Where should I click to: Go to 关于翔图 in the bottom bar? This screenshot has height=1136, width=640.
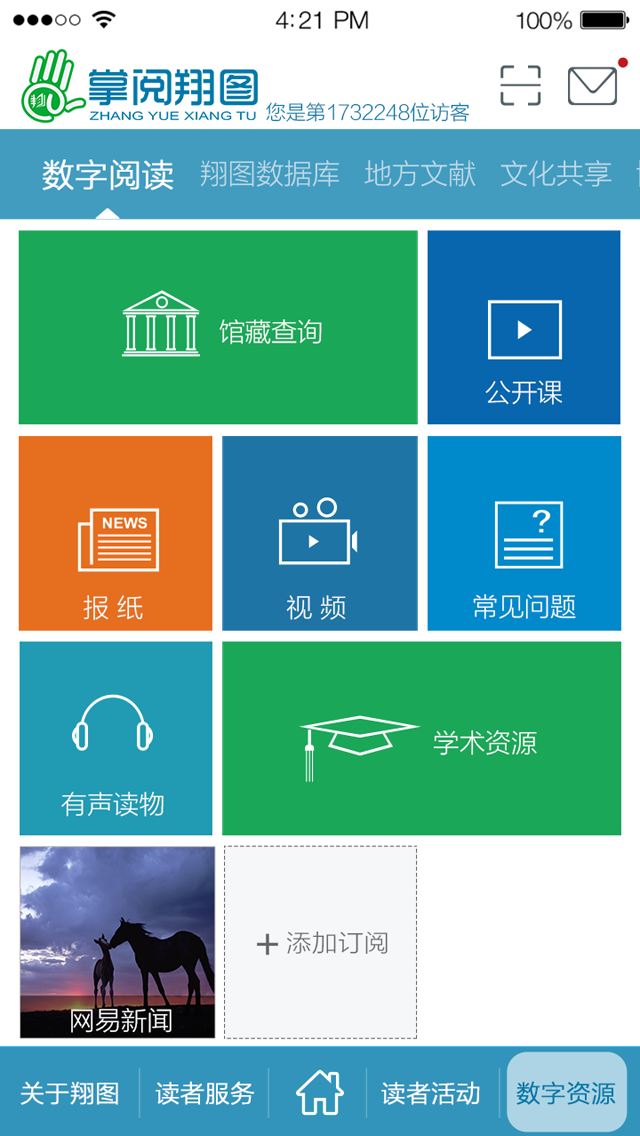[70, 1093]
